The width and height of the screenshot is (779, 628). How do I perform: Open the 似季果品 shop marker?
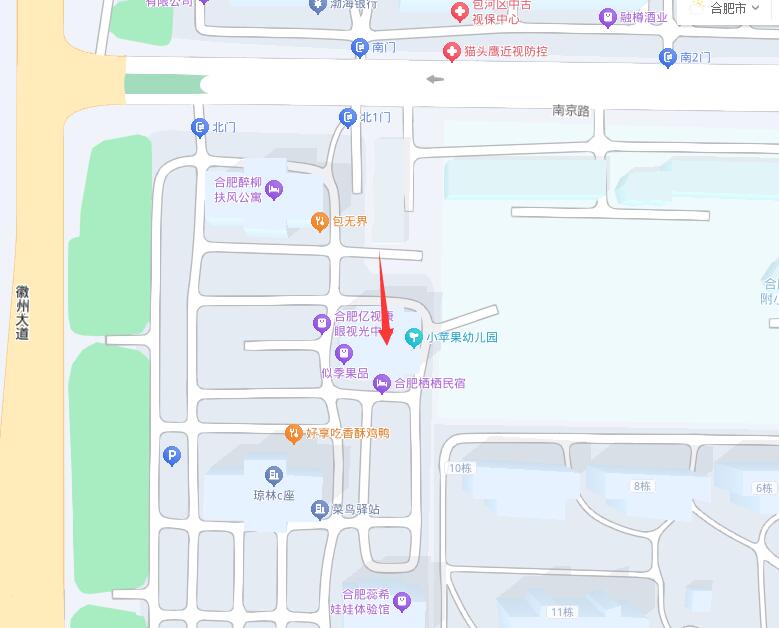(343, 353)
